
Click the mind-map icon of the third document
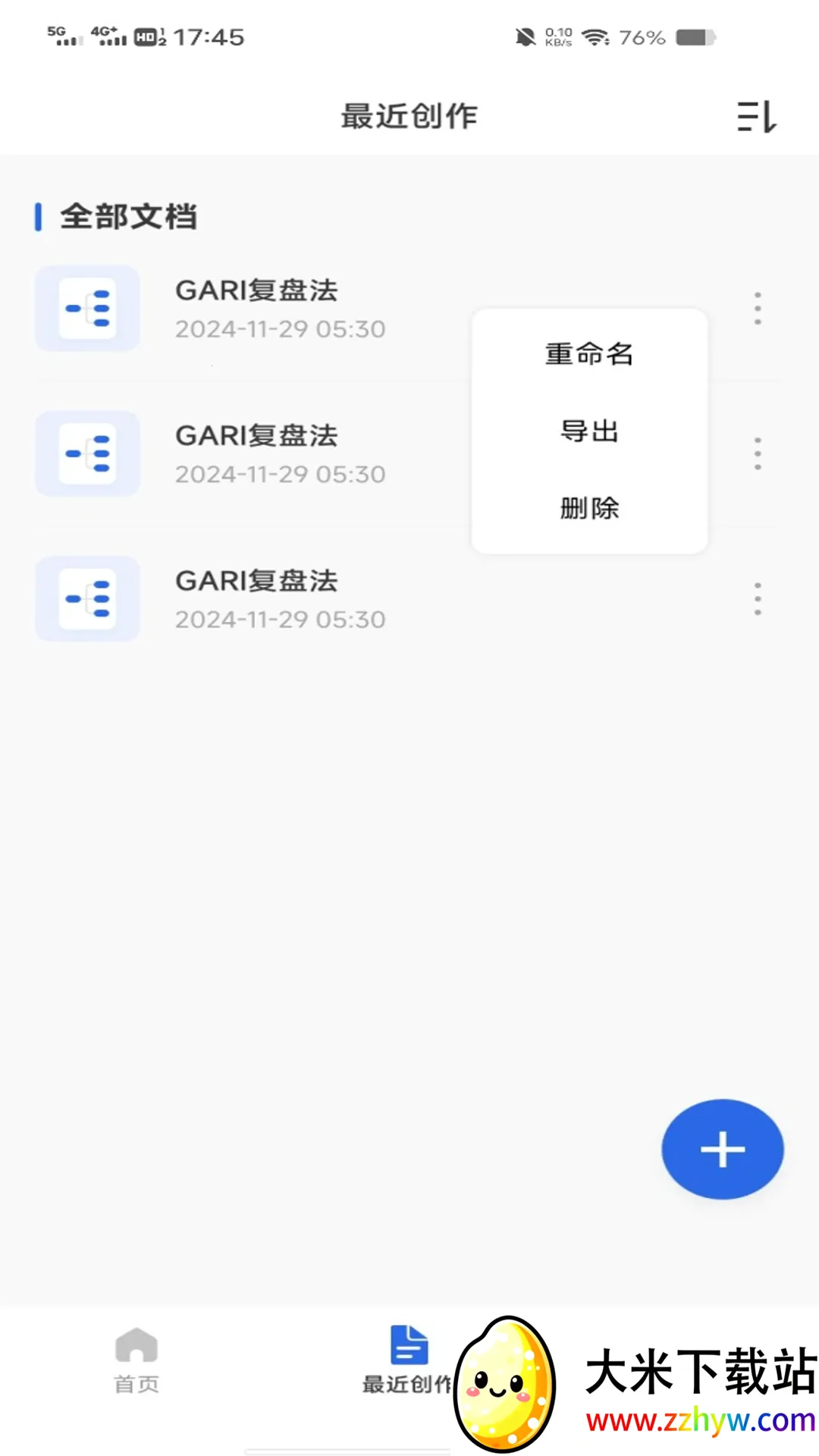point(87,598)
